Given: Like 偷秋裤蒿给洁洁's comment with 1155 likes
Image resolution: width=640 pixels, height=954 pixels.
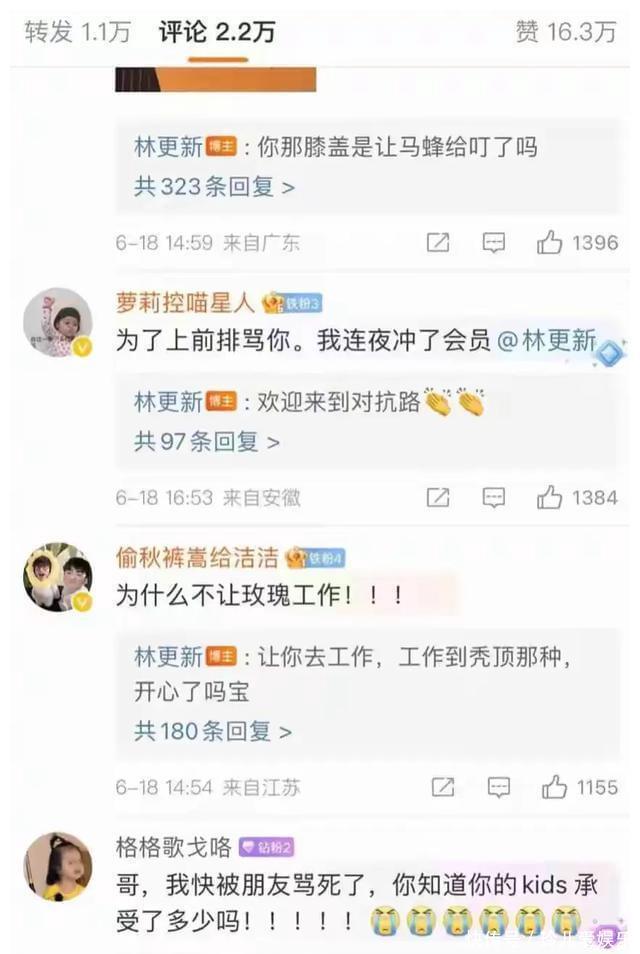Looking at the screenshot, I should (x=555, y=787).
